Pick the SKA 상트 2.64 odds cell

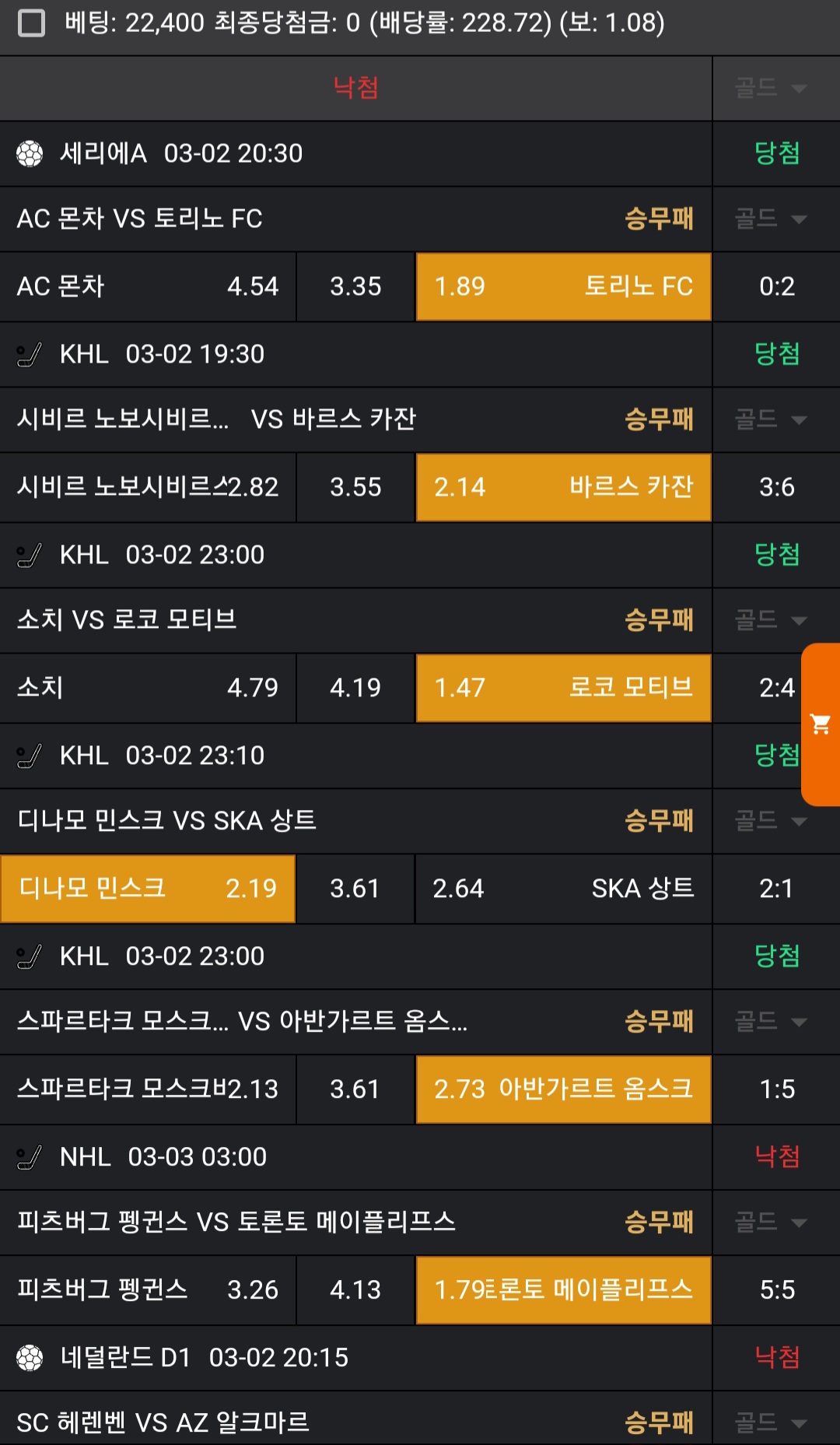click(563, 889)
